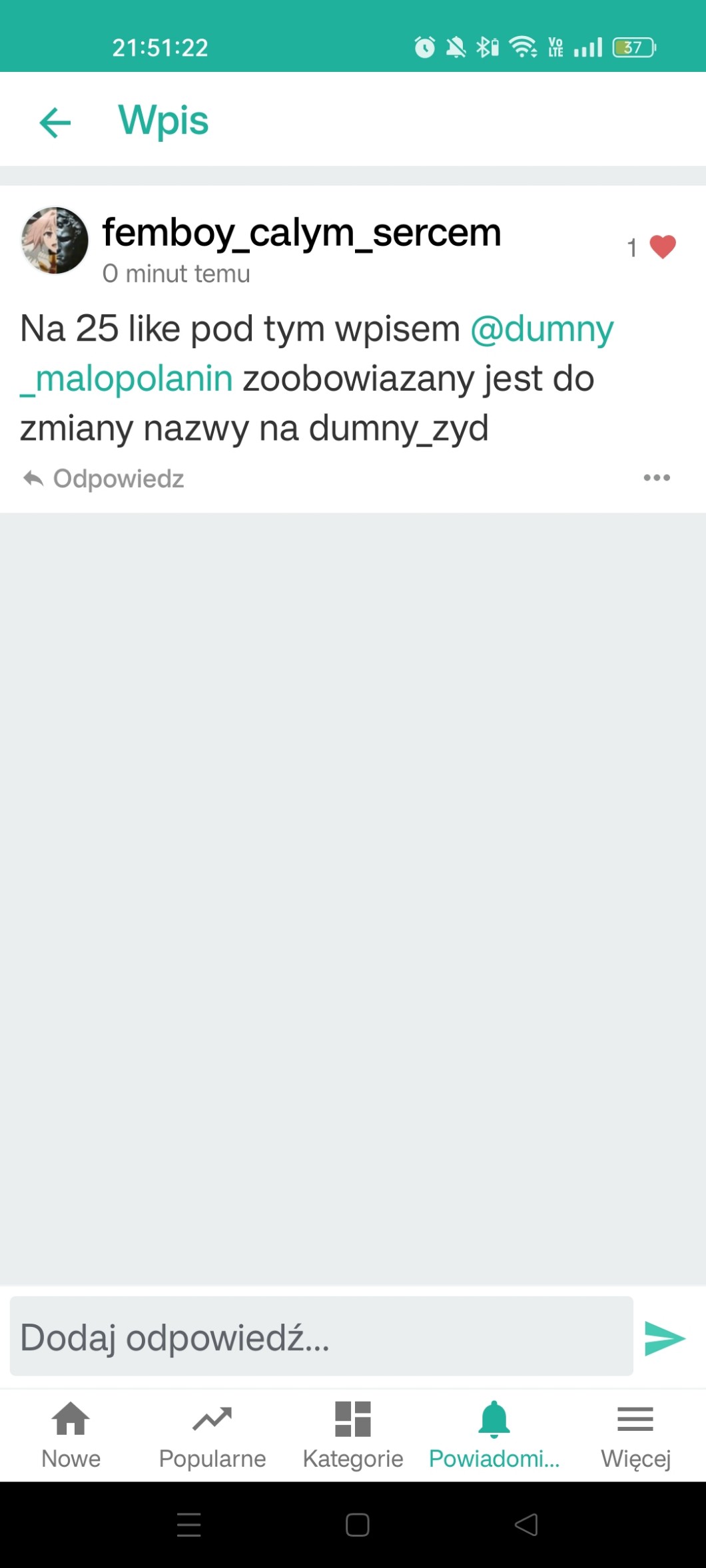Go back using the Wpis arrow
The image size is (706, 1568).
55,122
